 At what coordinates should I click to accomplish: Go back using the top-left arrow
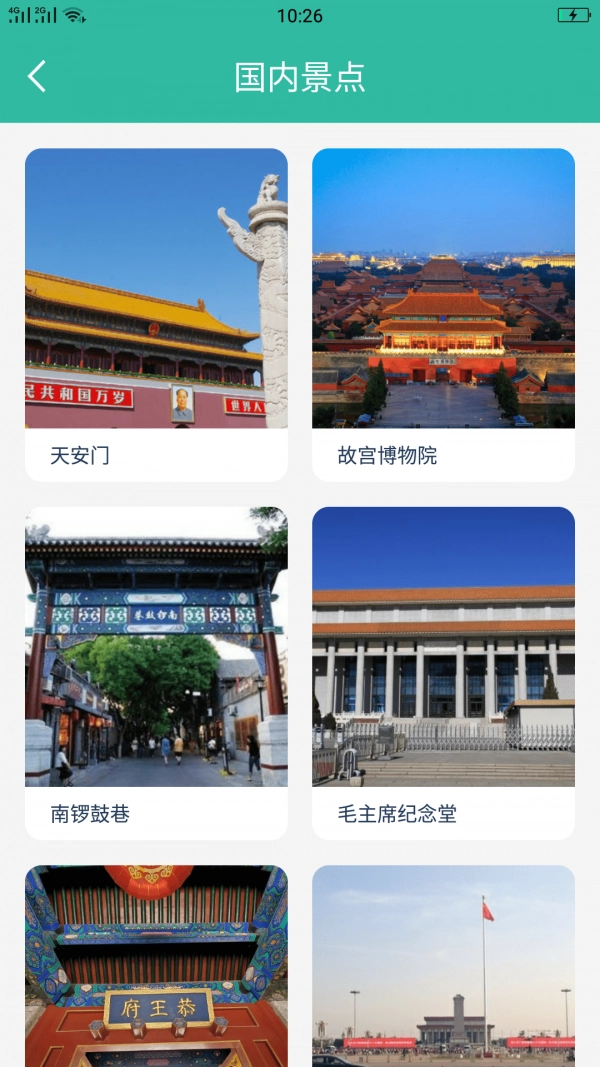pos(37,77)
